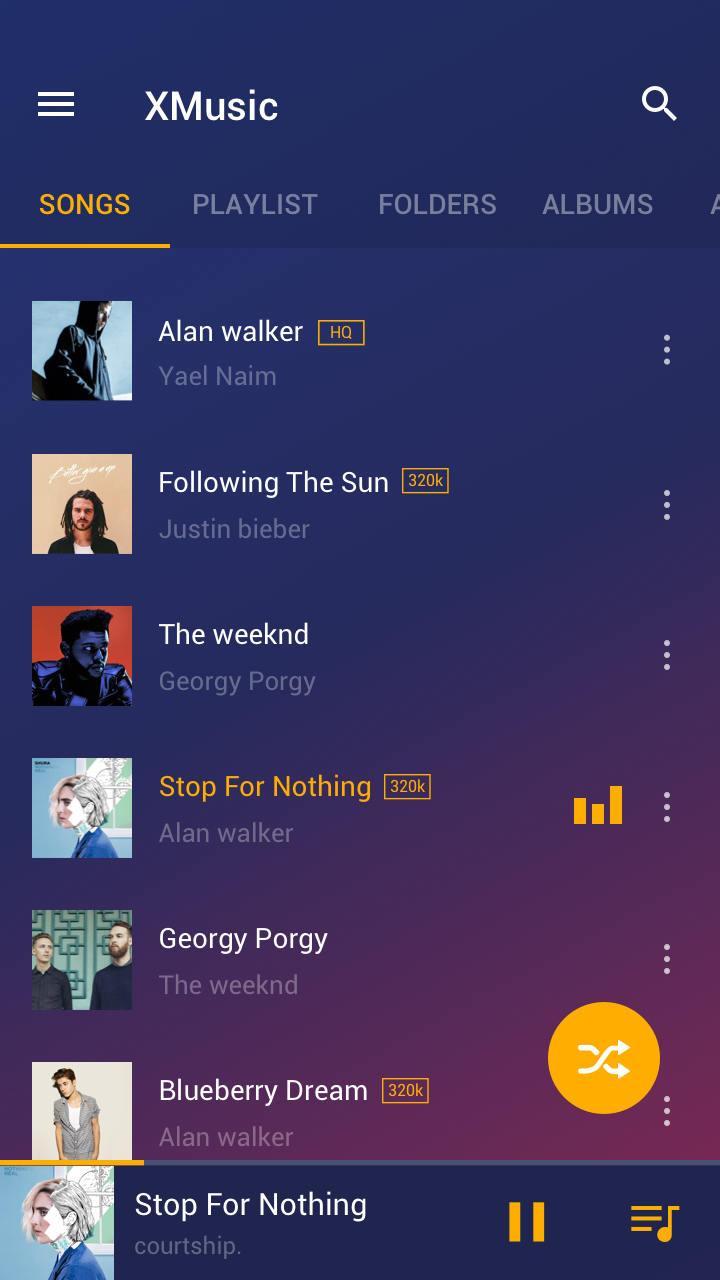Open options for Alan walker by Yael Naim
The height and width of the screenshot is (1280, 720).
click(x=667, y=350)
